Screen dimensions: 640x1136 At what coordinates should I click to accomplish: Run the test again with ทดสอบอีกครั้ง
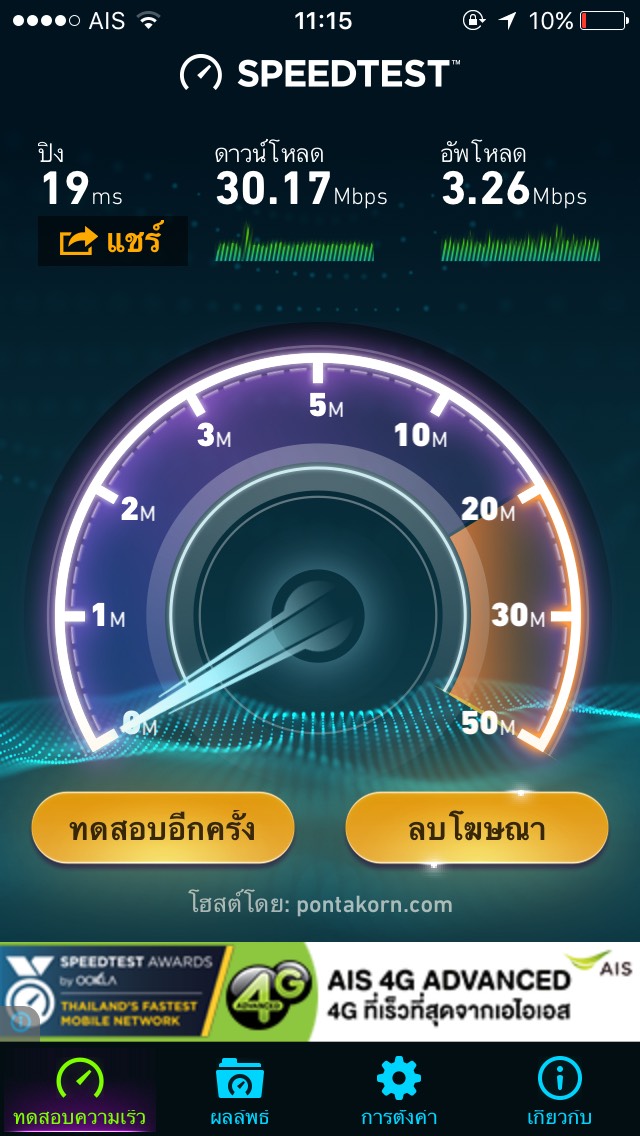tap(163, 828)
